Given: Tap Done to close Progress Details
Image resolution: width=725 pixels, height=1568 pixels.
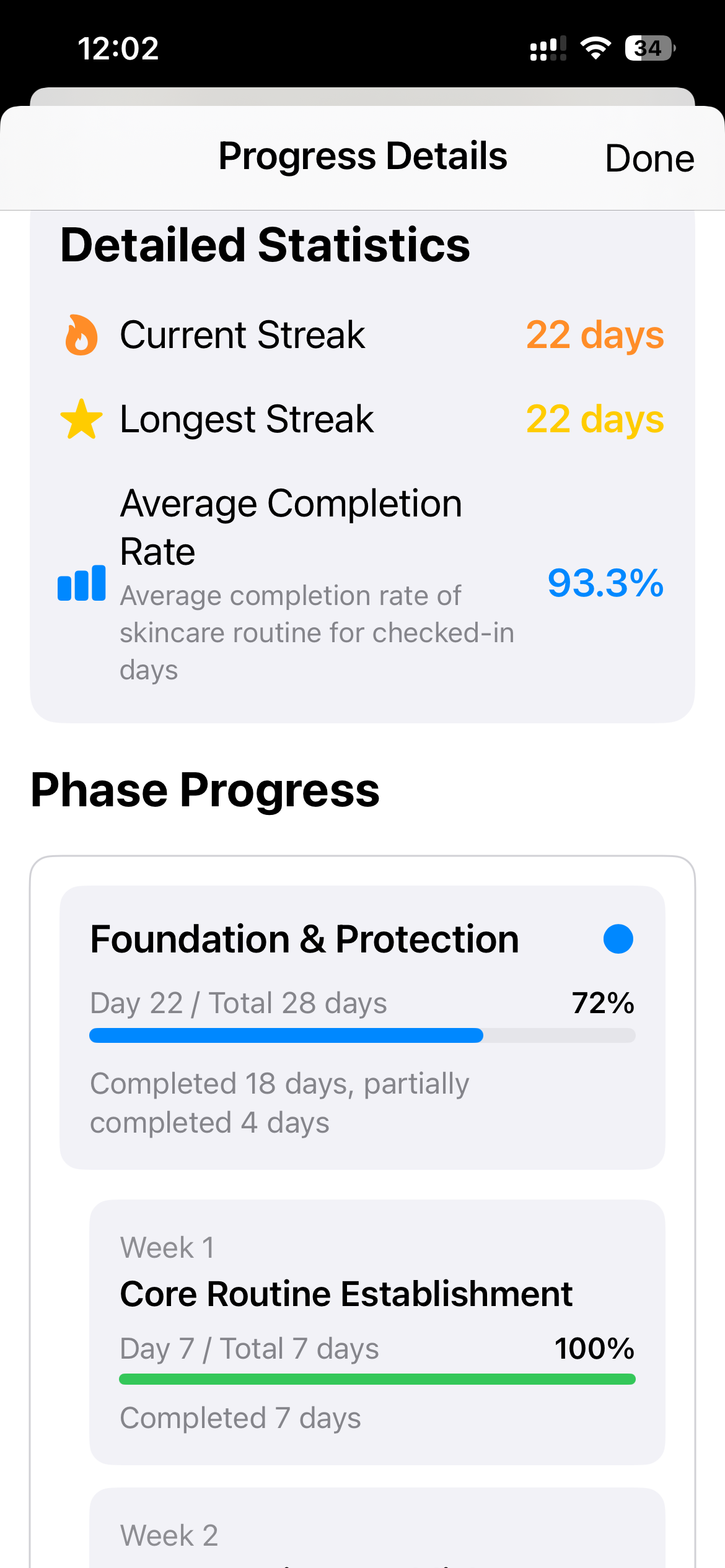Looking at the screenshot, I should click(649, 159).
